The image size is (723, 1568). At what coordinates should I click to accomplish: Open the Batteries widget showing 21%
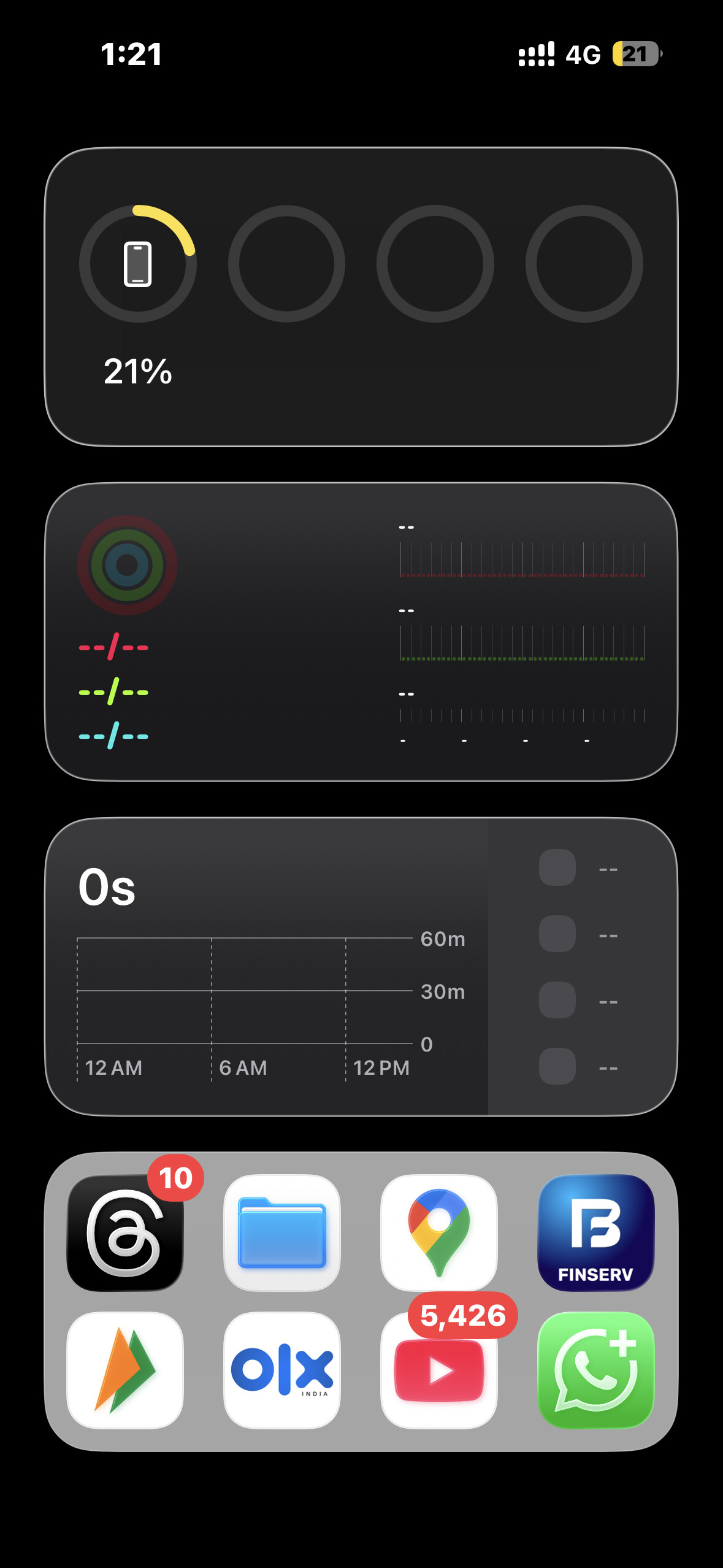click(361, 297)
